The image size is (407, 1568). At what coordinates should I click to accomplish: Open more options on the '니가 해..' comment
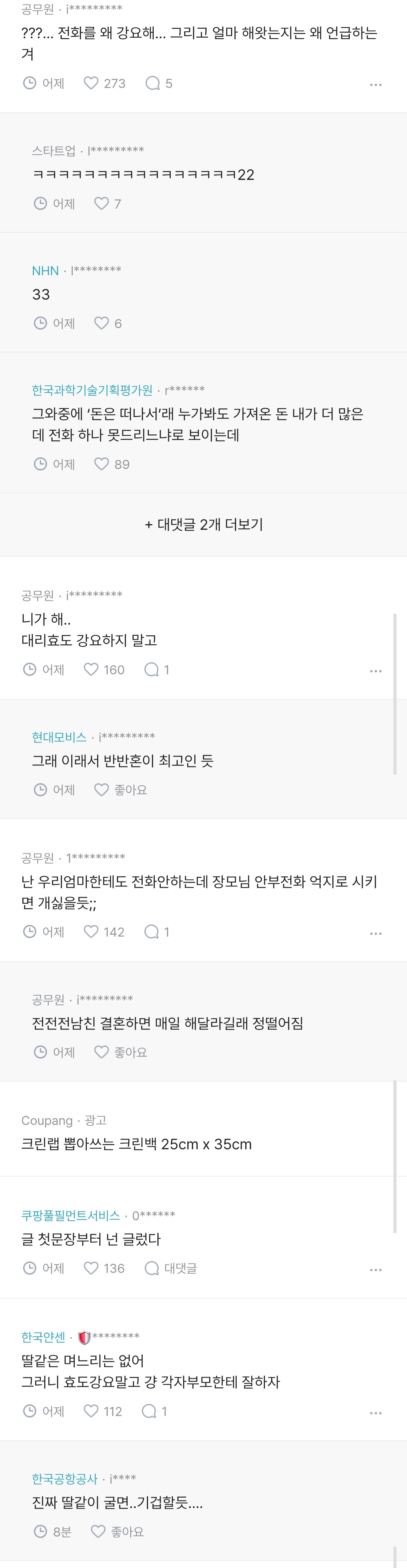375,671
